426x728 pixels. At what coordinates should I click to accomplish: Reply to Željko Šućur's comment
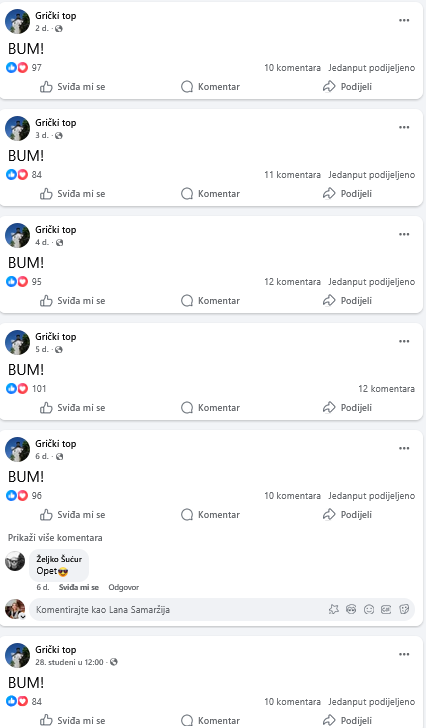123,587
